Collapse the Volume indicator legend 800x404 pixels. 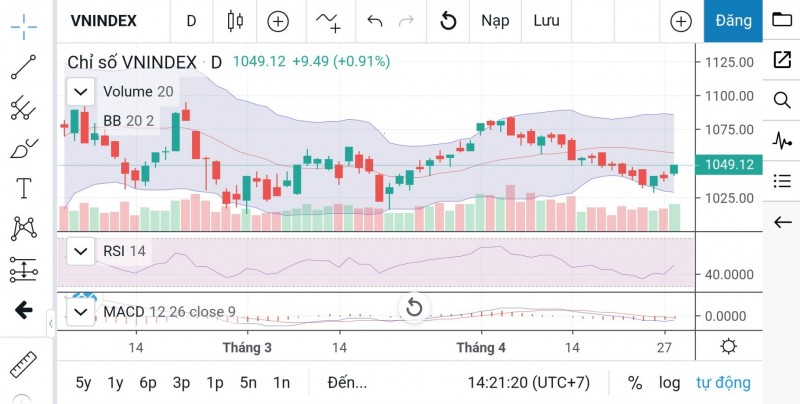[x=80, y=92]
